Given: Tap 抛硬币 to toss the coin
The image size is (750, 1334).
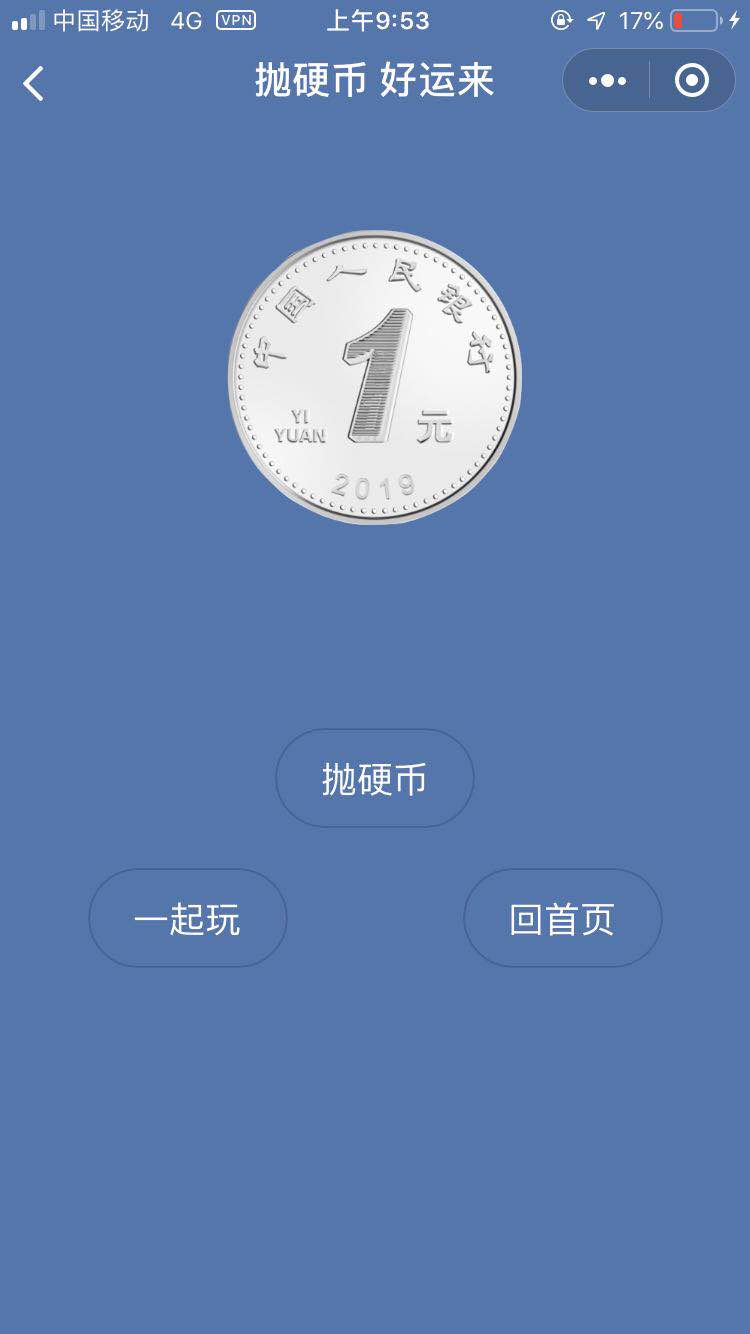Looking at the screenshot, I should click(375, 778).
